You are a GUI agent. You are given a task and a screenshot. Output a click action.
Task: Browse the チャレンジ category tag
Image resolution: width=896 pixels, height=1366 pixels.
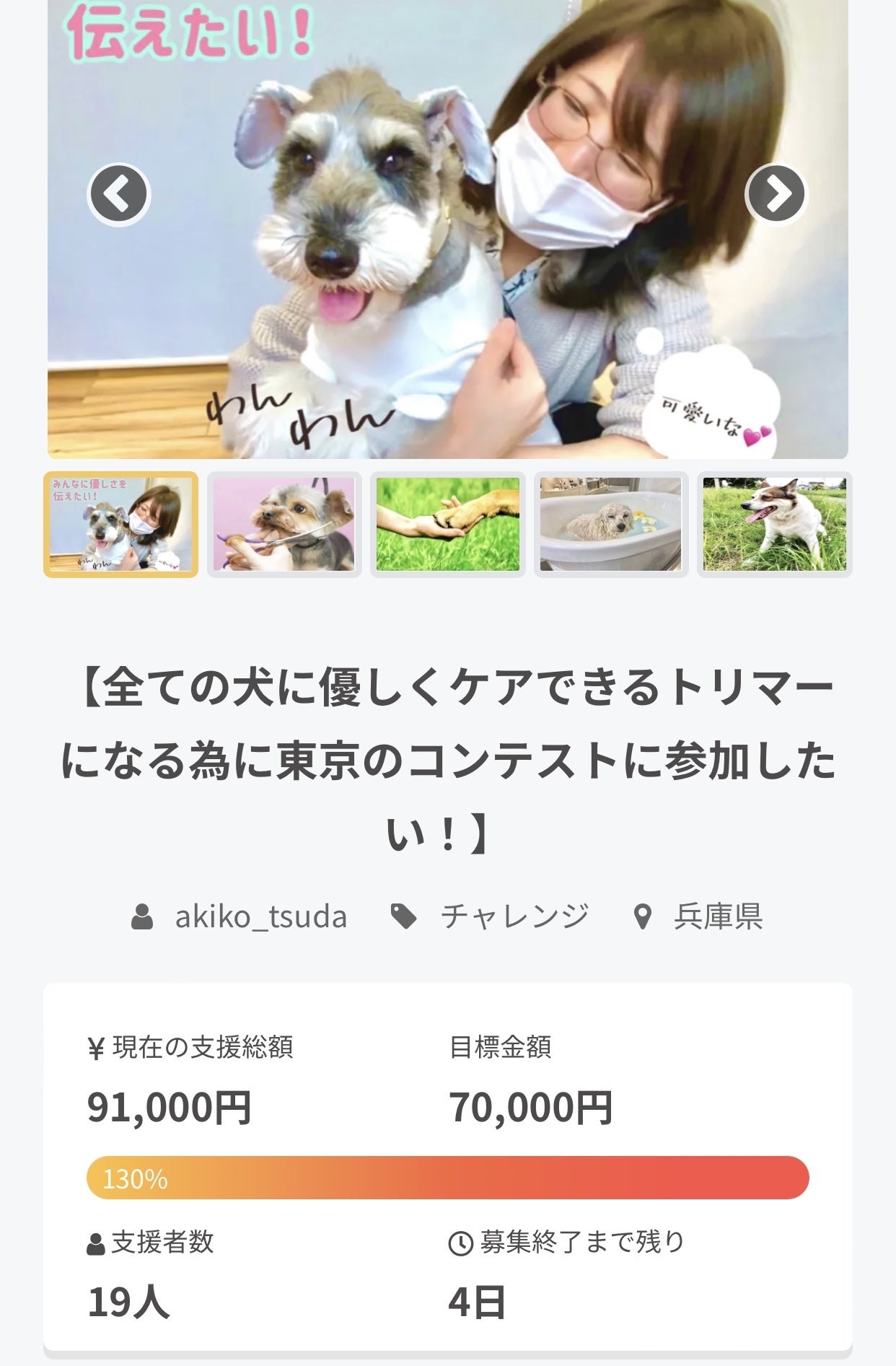pos(514,916)
